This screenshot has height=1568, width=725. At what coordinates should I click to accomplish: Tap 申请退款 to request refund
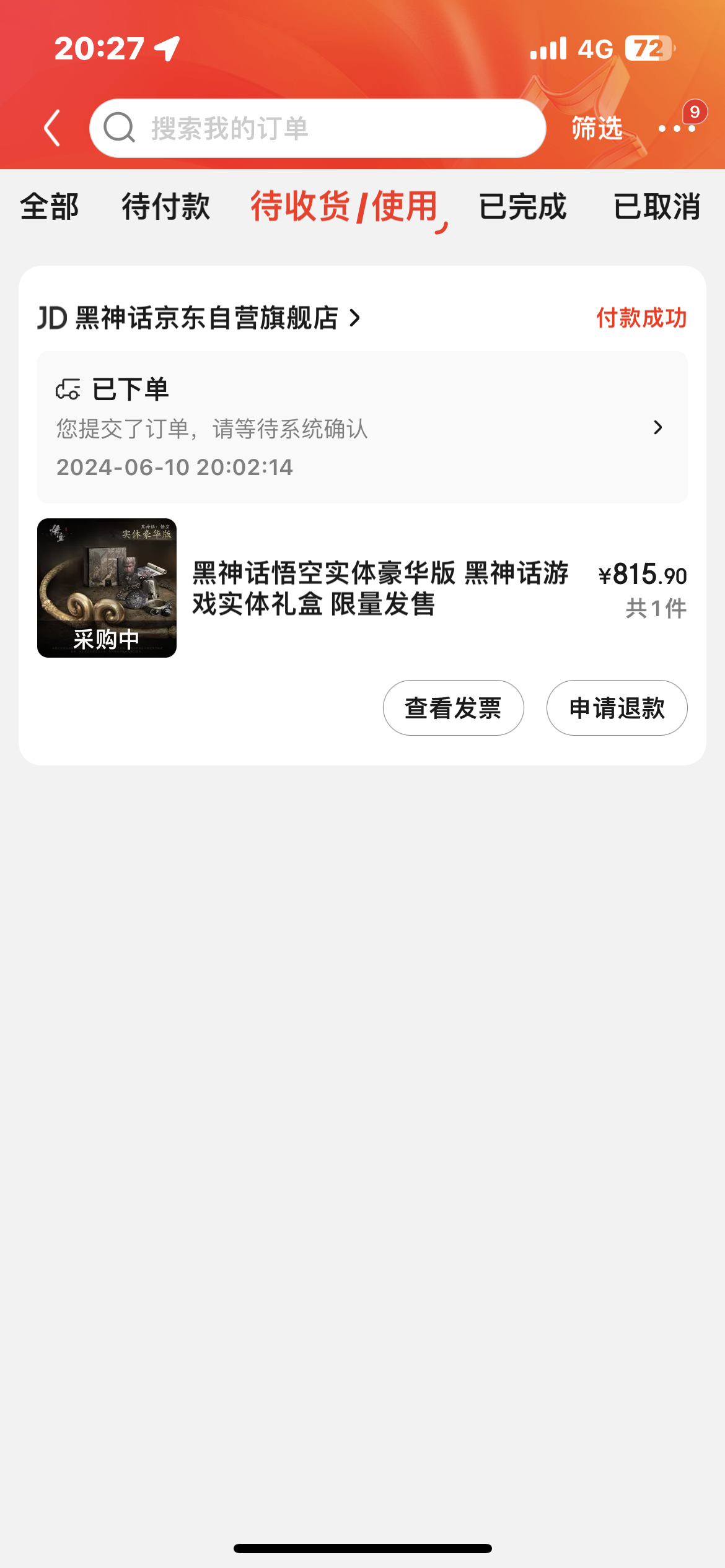pyautogui.click(x=617, y=708)
